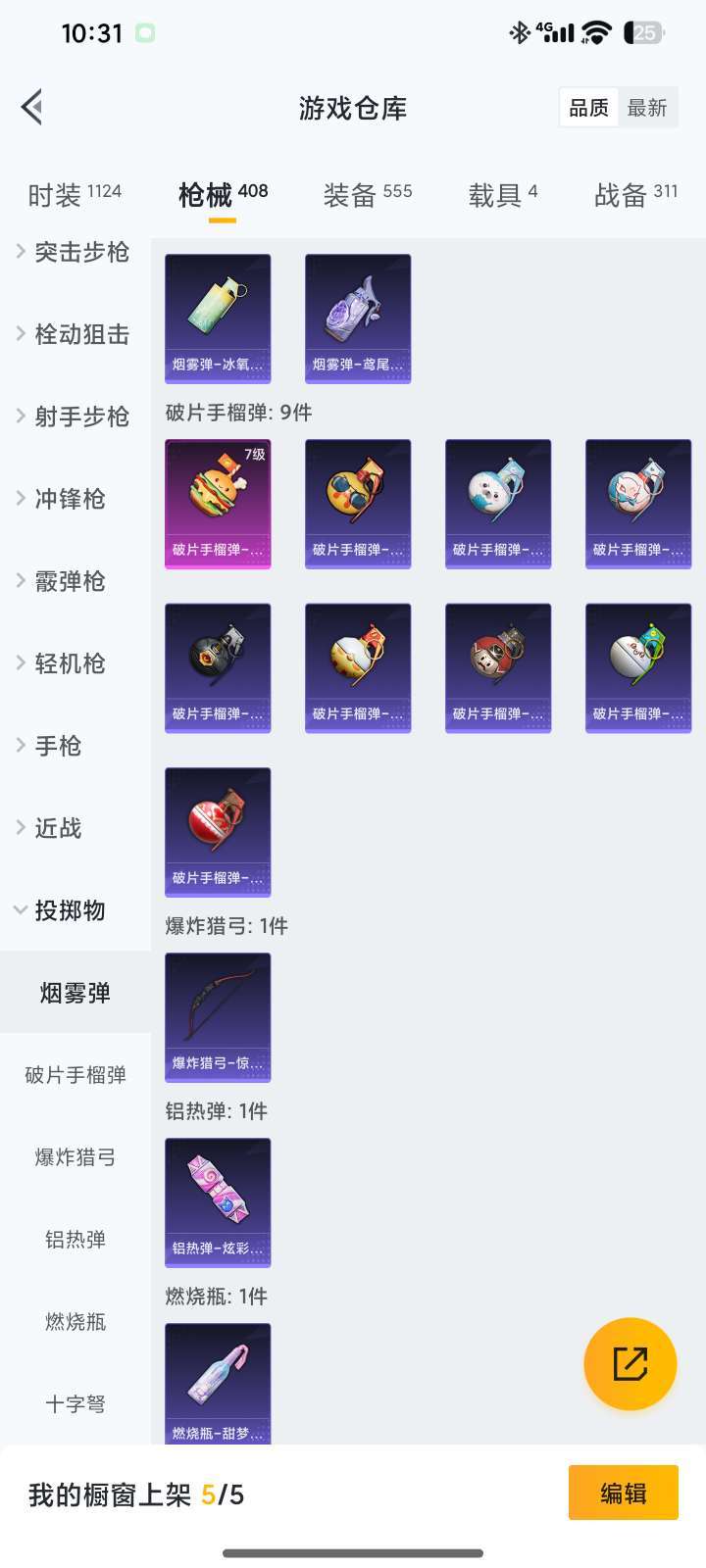Image resolution: width=706 pixels, height=1568 pixels.
Task: Open the orange share floating button
Action: pos(630,1363)
